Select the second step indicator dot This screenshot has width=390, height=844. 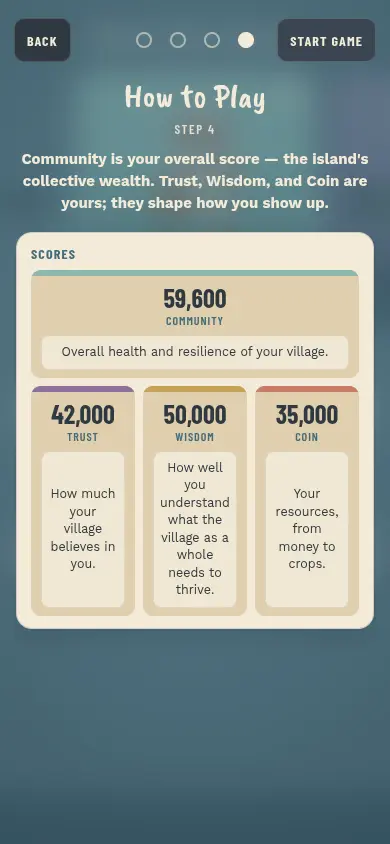coord(178,40)
